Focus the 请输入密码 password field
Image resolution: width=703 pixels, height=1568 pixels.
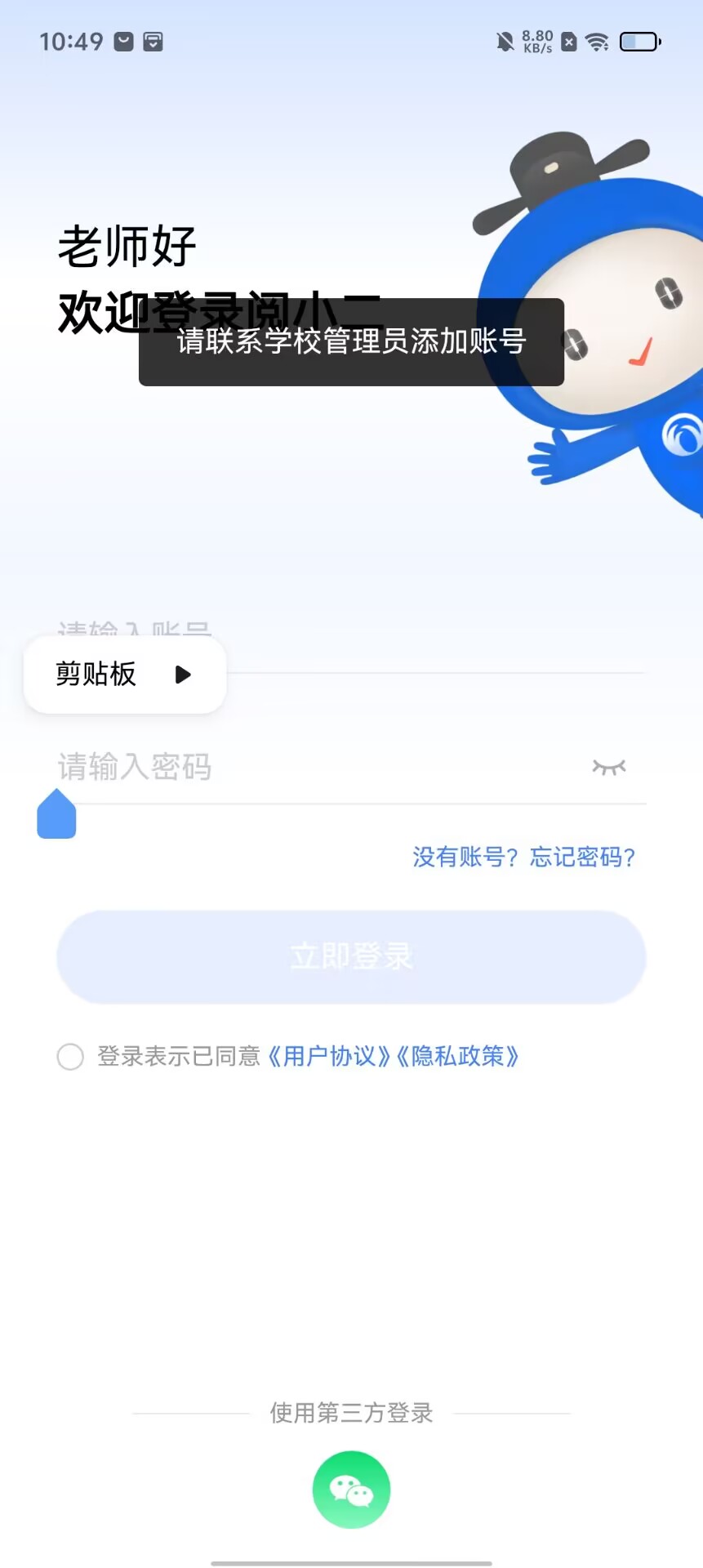click(x=310, y=767)
